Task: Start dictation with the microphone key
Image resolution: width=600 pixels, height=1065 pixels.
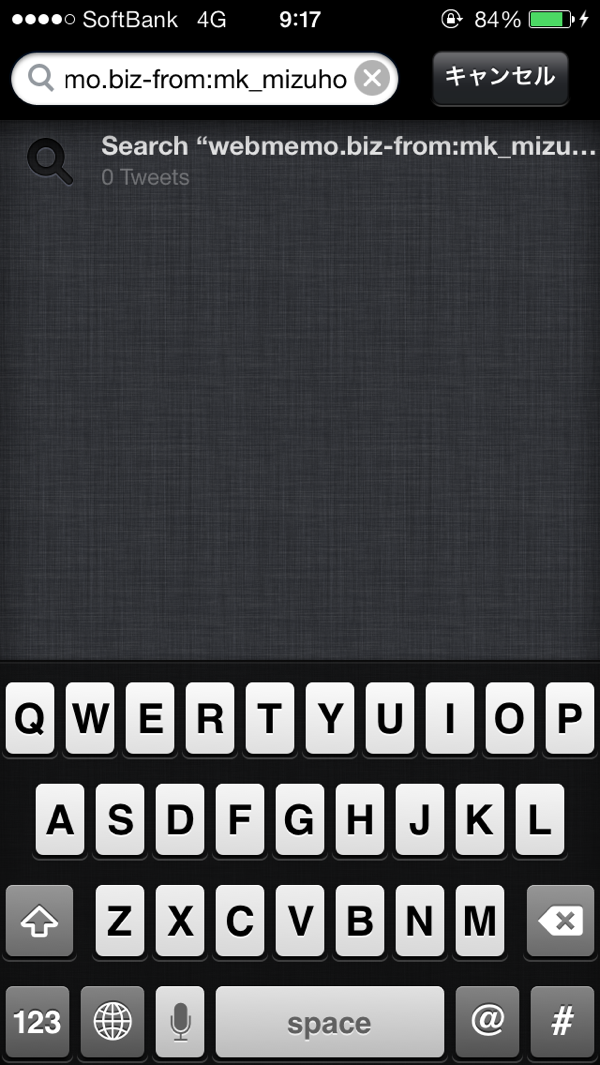Action: click(x=180, y=1022)
